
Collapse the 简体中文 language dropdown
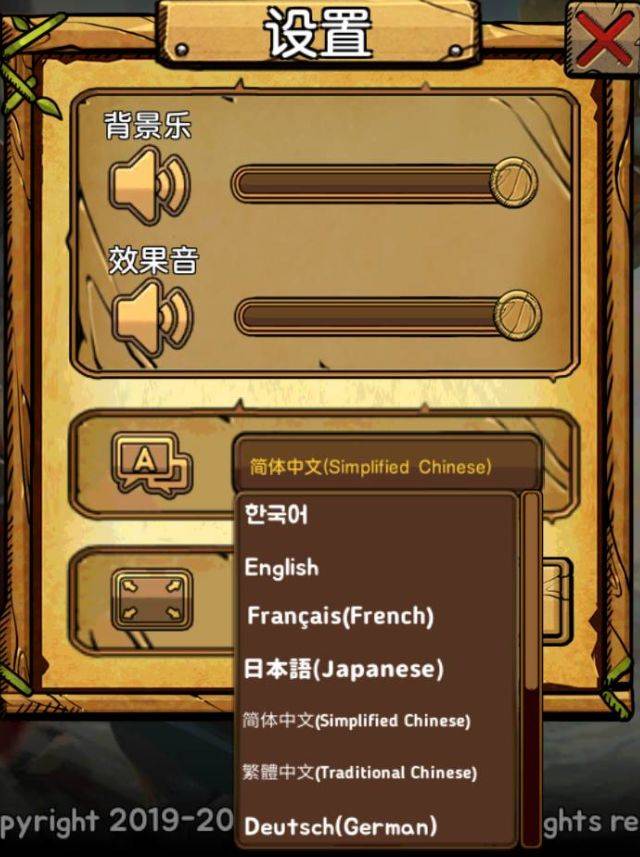385,467
